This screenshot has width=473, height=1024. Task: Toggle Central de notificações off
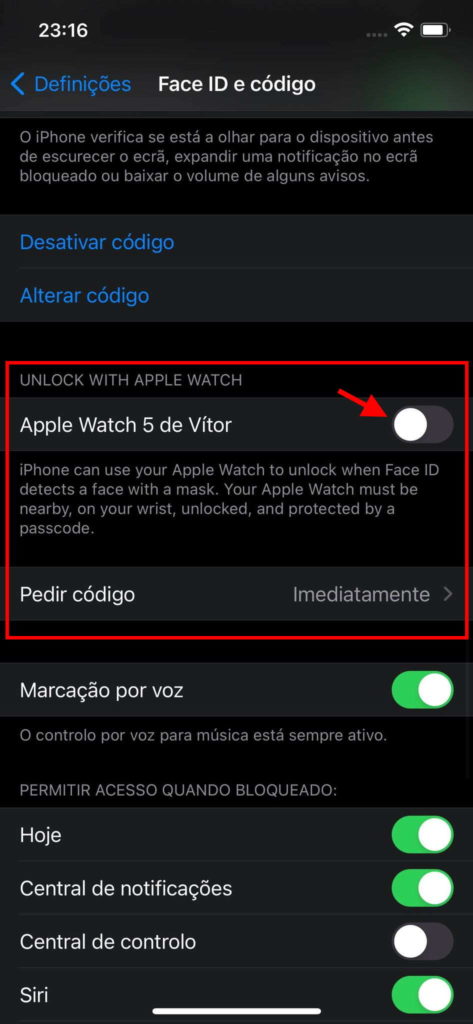[423, 889]
